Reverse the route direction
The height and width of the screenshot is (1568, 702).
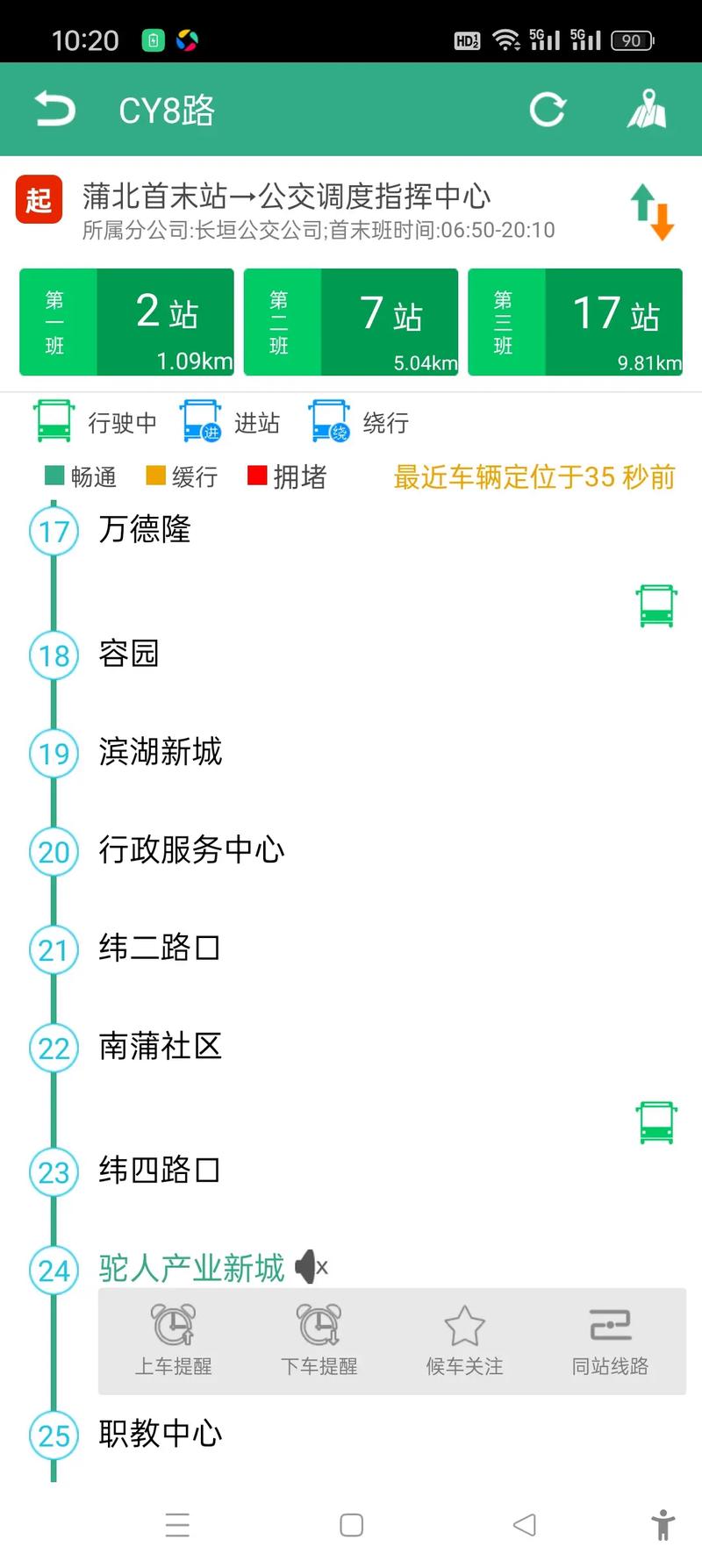click(x=652, y=211)
